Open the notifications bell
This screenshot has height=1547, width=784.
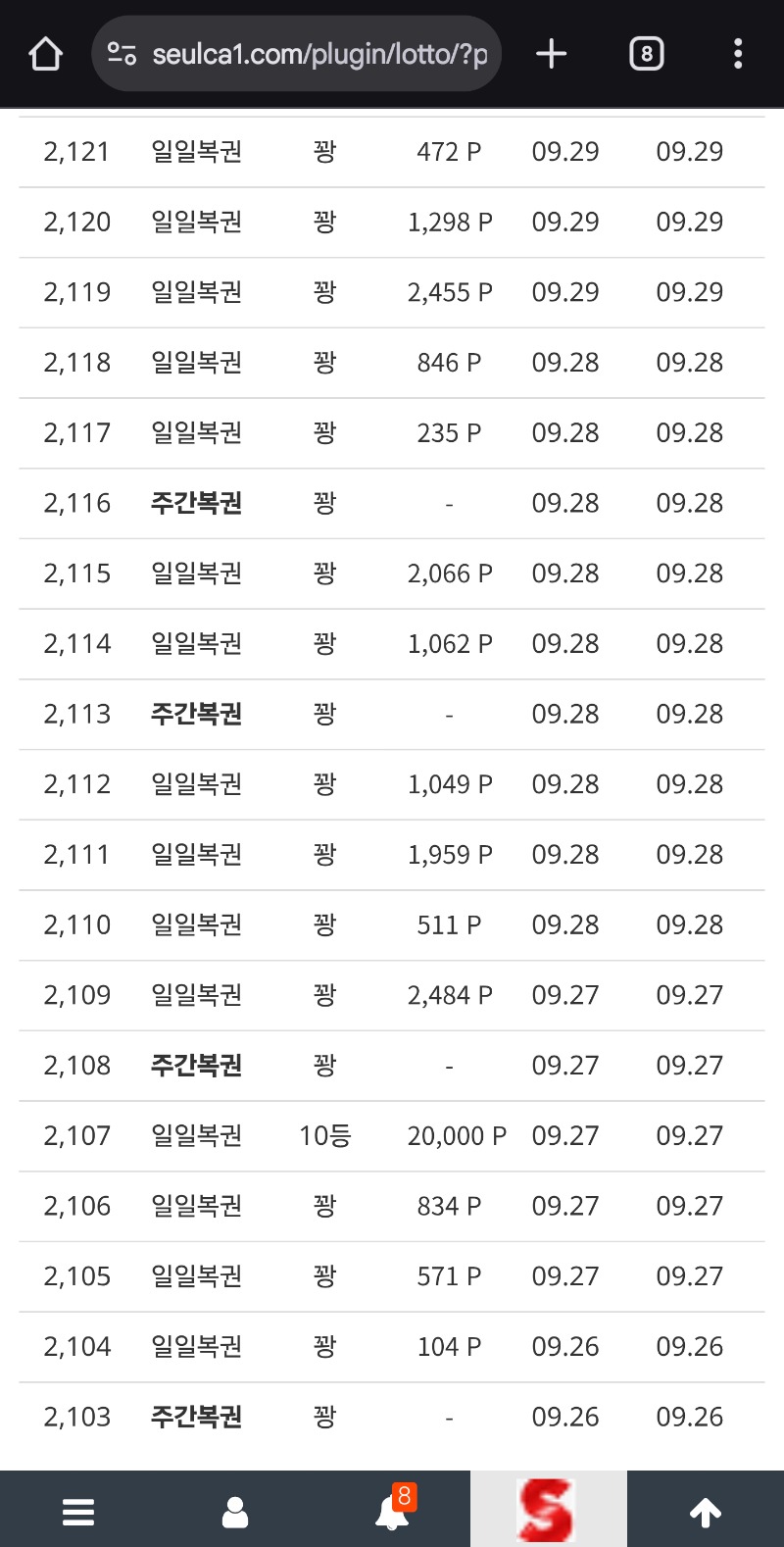point(393,1512)
